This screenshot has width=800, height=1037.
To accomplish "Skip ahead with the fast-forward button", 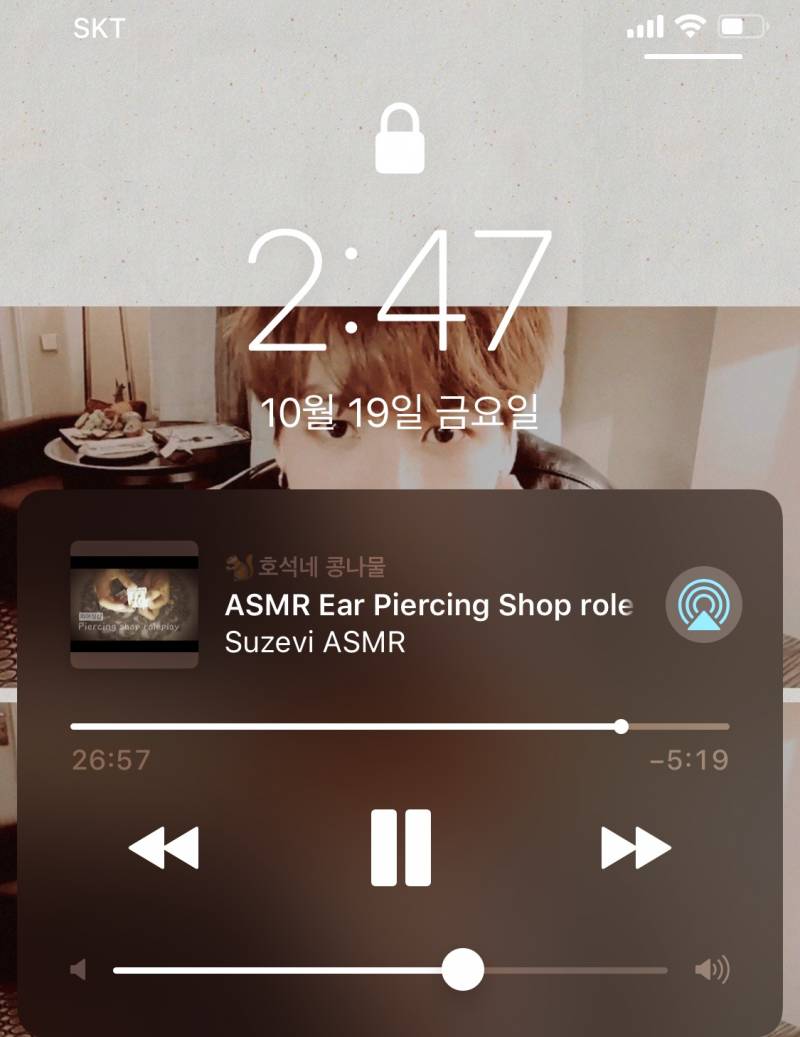I will click(x=635, y=848).
